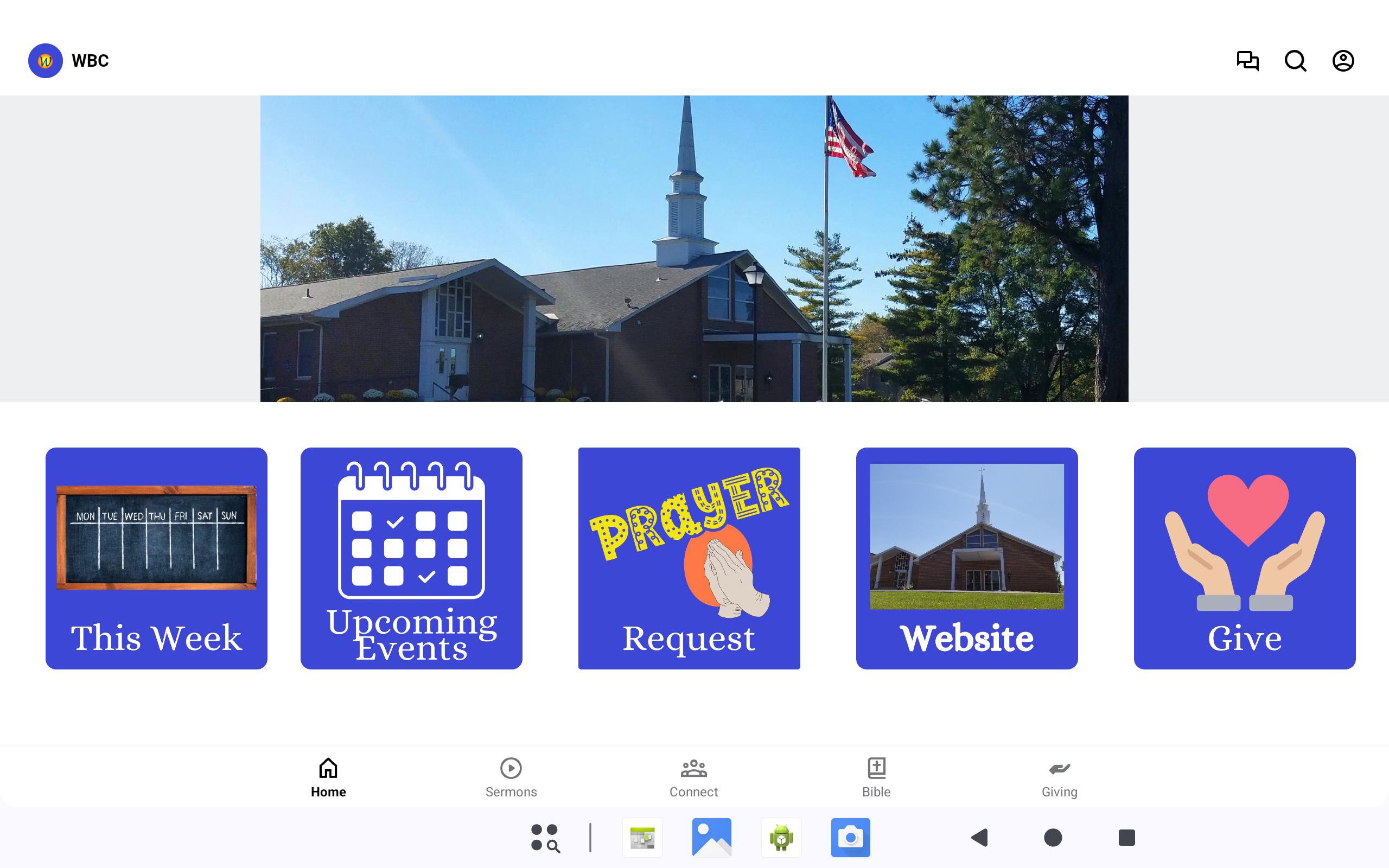This screenshot has height=868, width=1389.
Task: Tap the search magnifier icon
Action: pos(1295,61)
